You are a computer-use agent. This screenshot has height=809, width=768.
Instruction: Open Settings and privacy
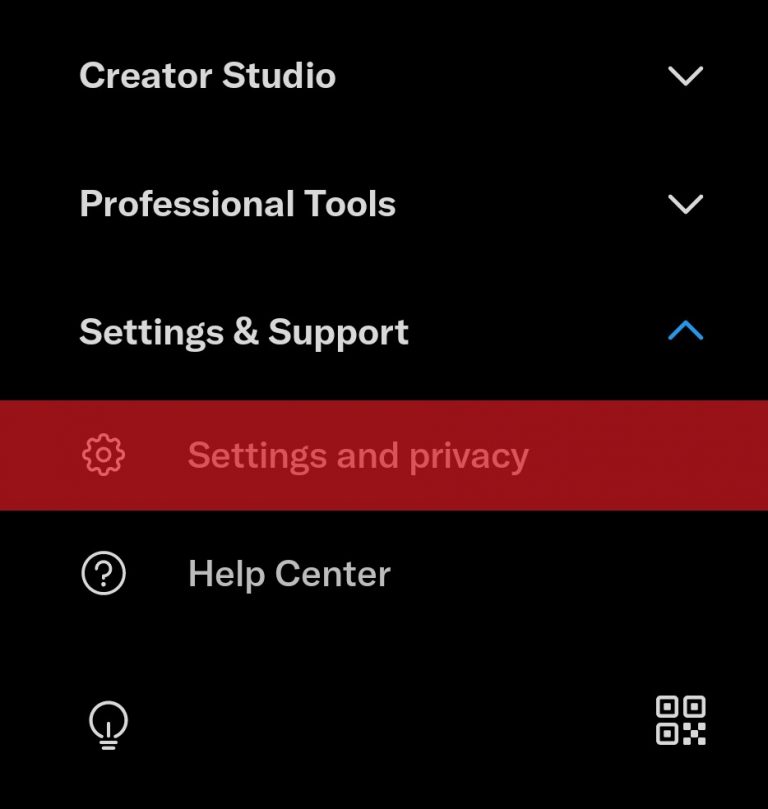pos(358,456)
